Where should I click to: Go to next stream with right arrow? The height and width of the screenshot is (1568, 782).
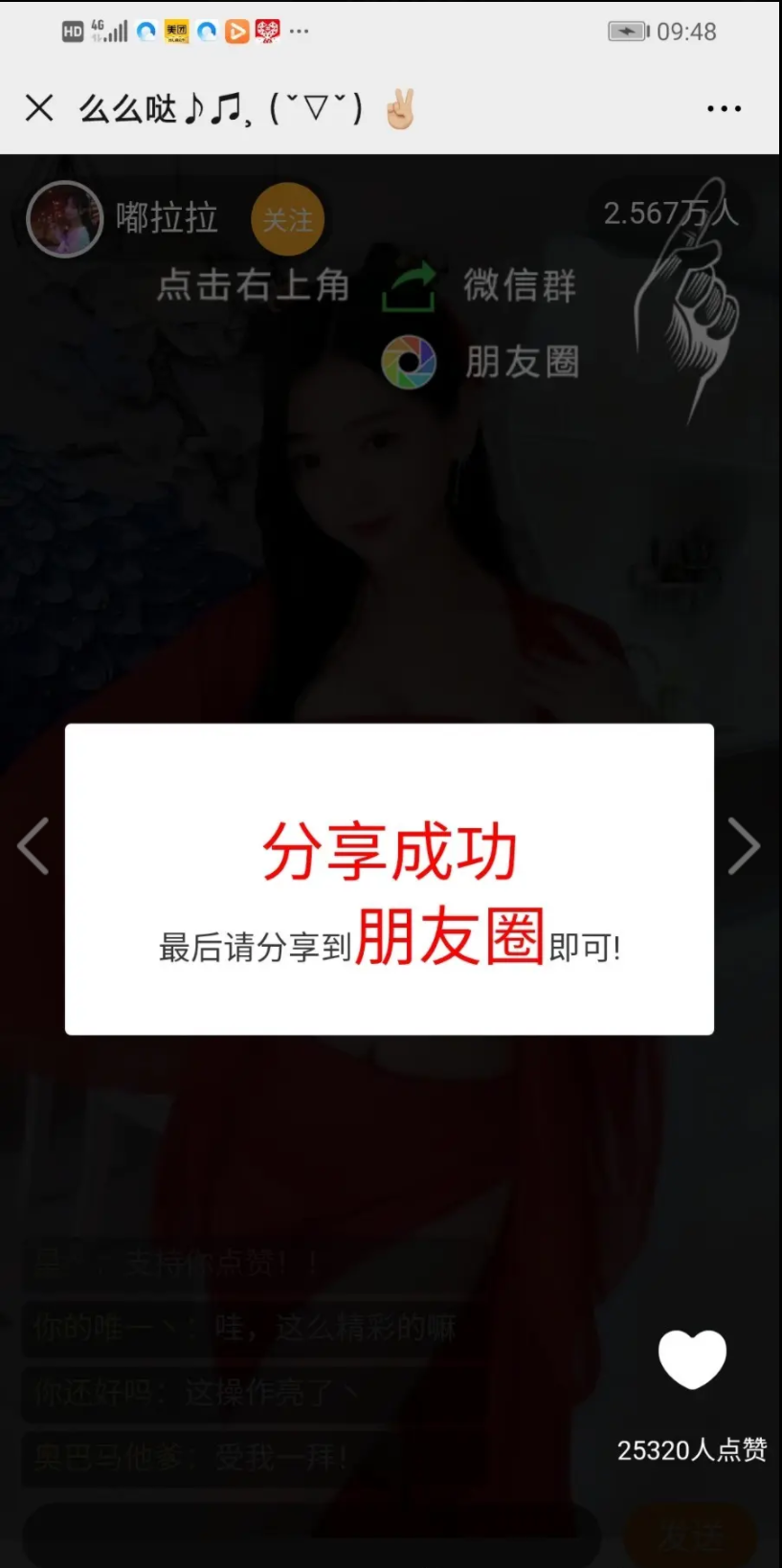tap(744, 846)
